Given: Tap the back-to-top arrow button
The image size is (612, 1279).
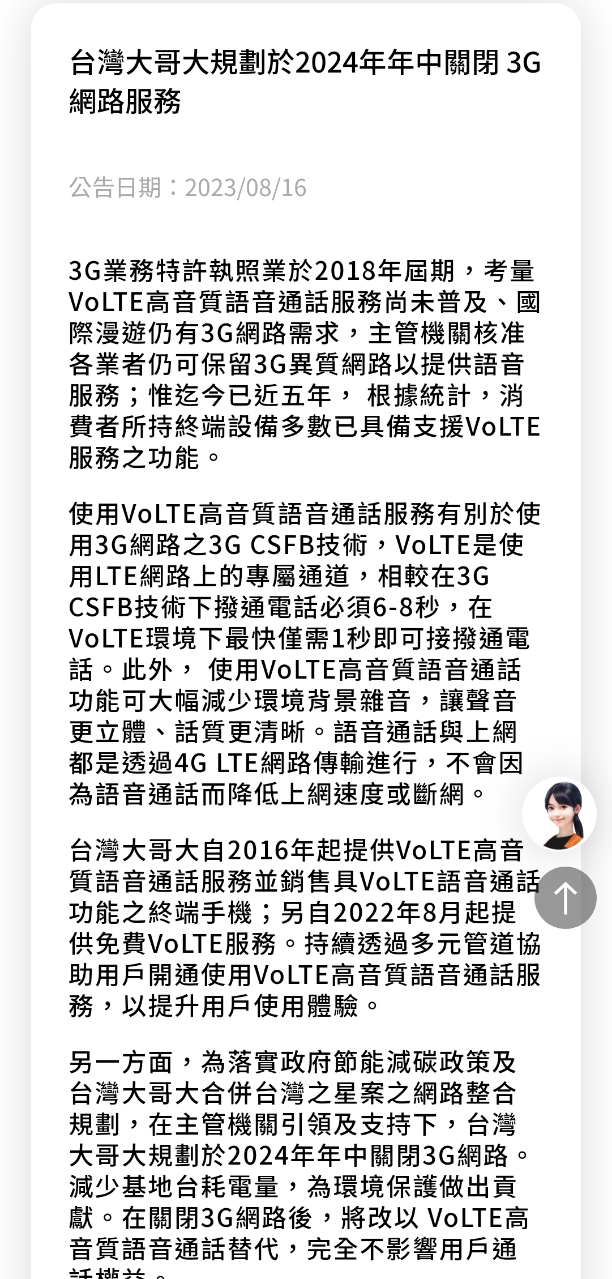Looking at the screenshot, I should (565, 898).
